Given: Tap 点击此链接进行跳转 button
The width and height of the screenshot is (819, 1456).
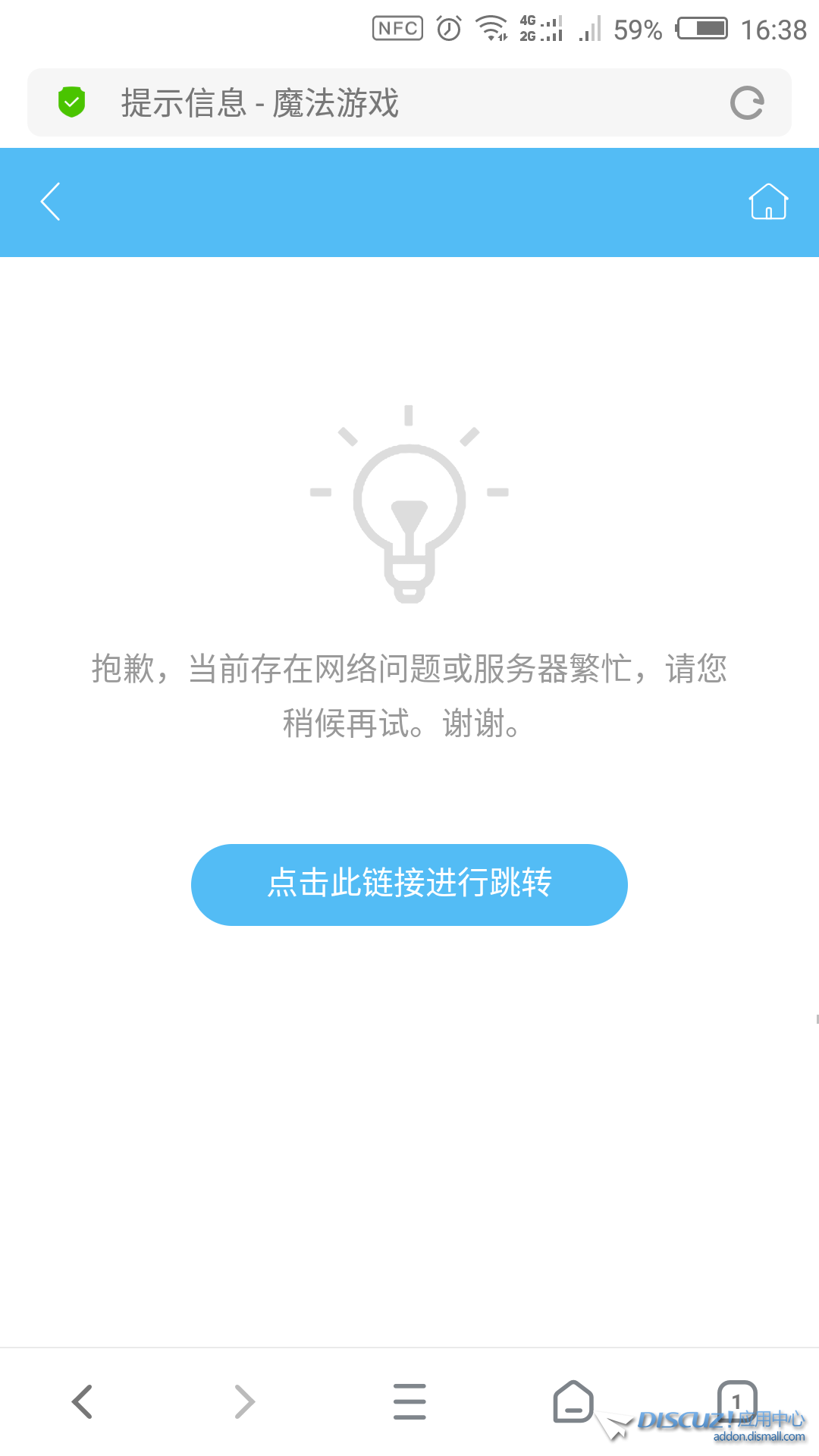Looking at the screenshot, I should 409,884.
